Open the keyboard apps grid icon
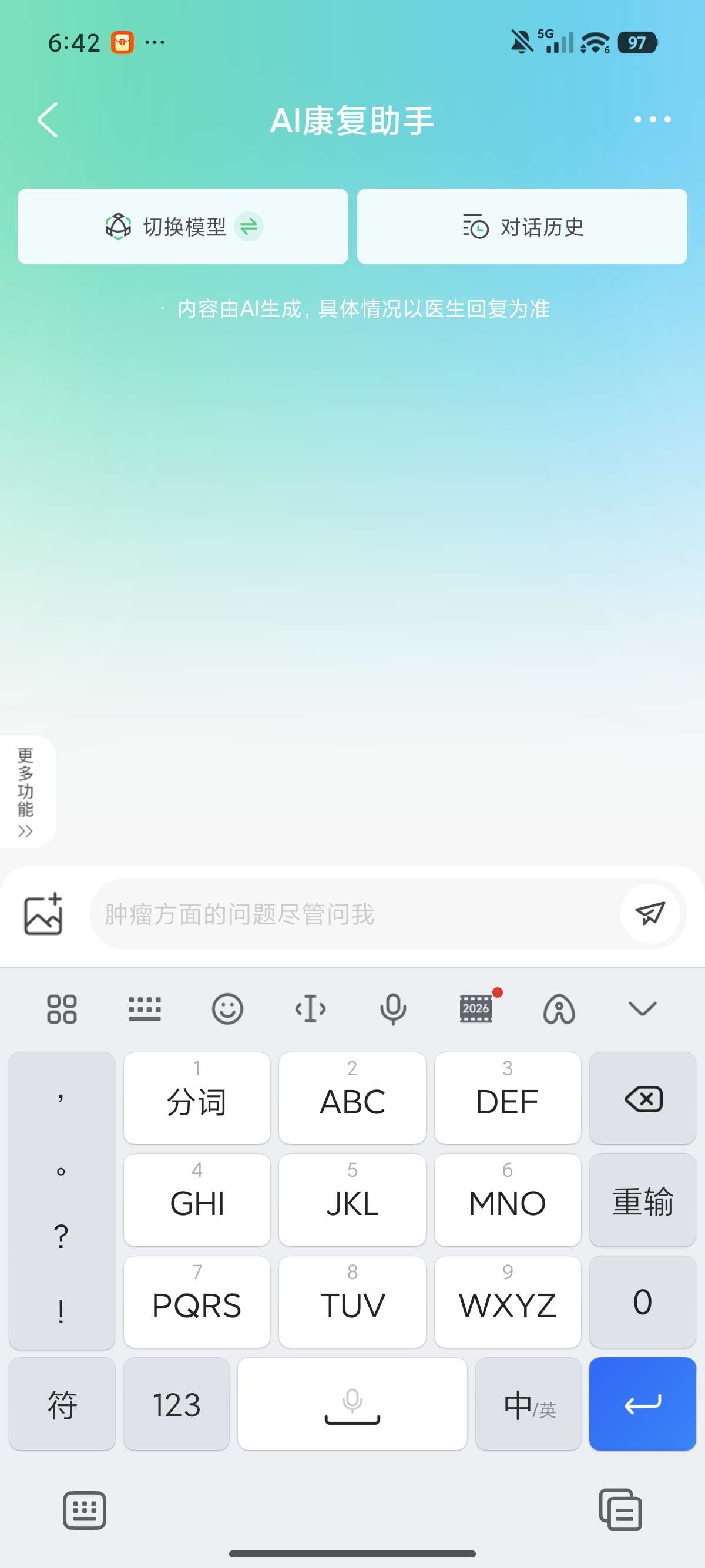This screenshot has height=1568, width=705. (x=62, y=1008)
